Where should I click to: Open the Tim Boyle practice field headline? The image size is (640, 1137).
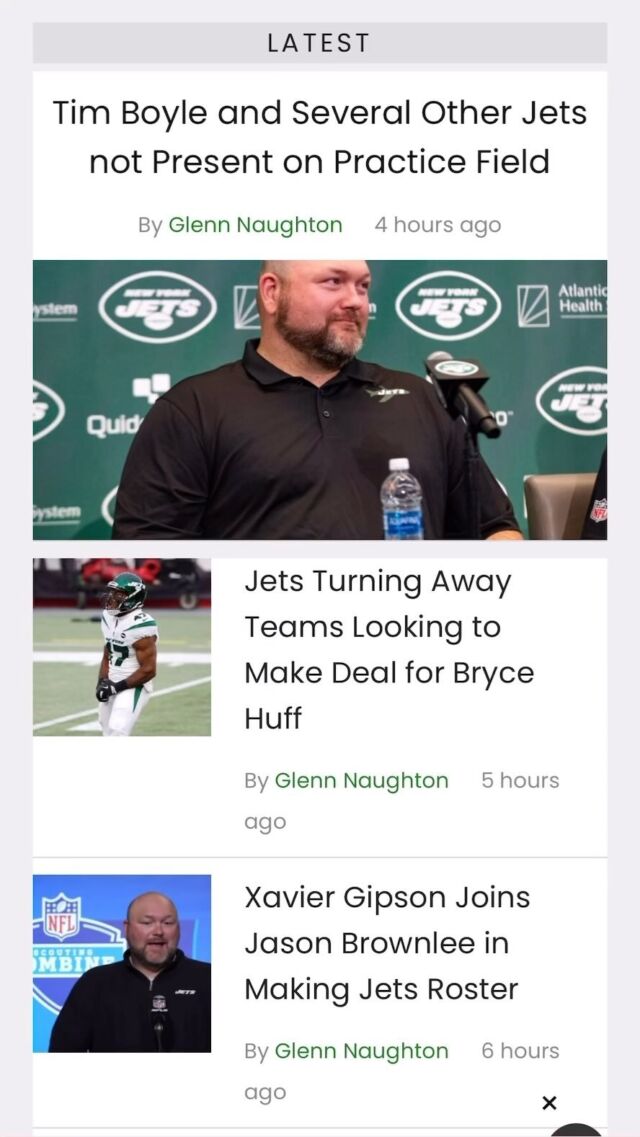pyautogui.click(x=319, y=137)
